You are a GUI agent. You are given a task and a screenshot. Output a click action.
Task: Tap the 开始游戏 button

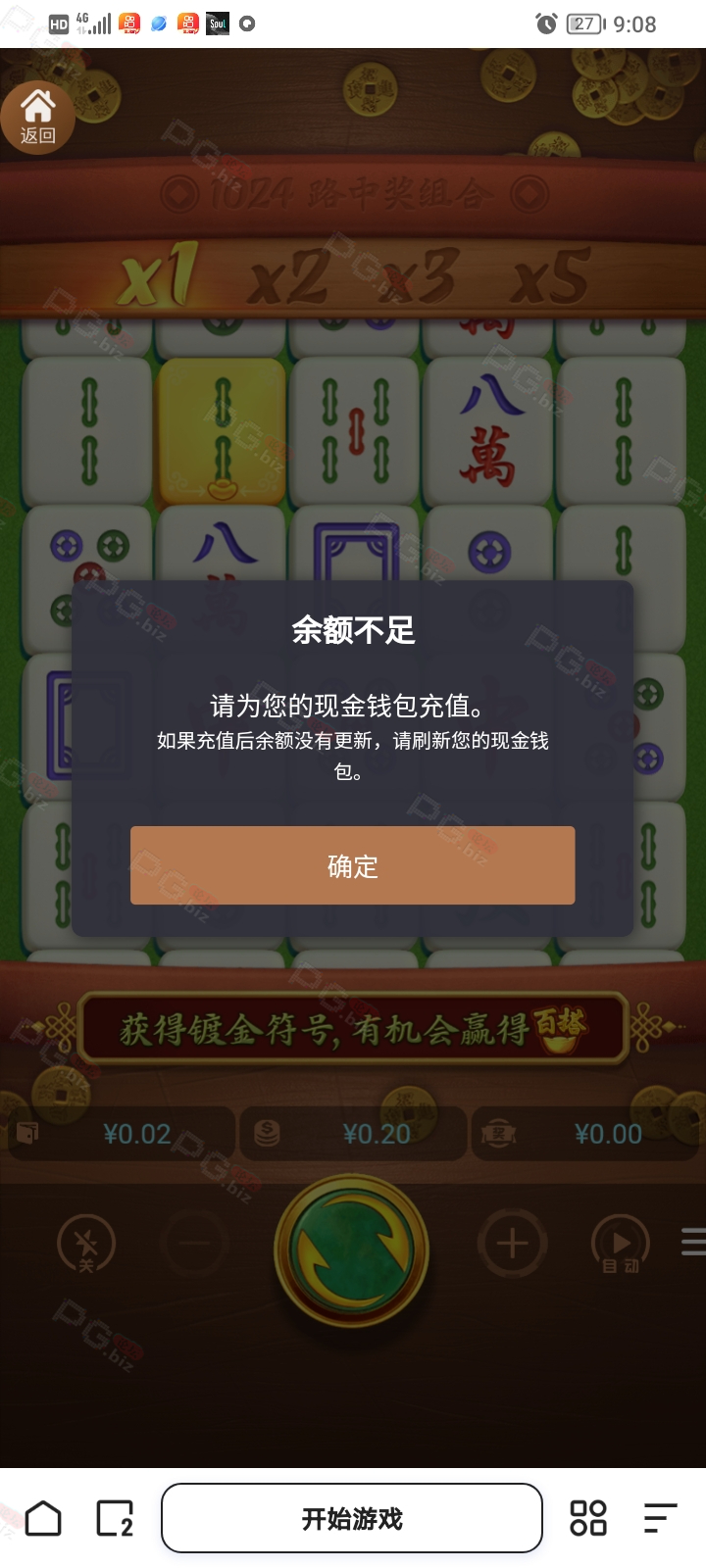point(352,1518)
